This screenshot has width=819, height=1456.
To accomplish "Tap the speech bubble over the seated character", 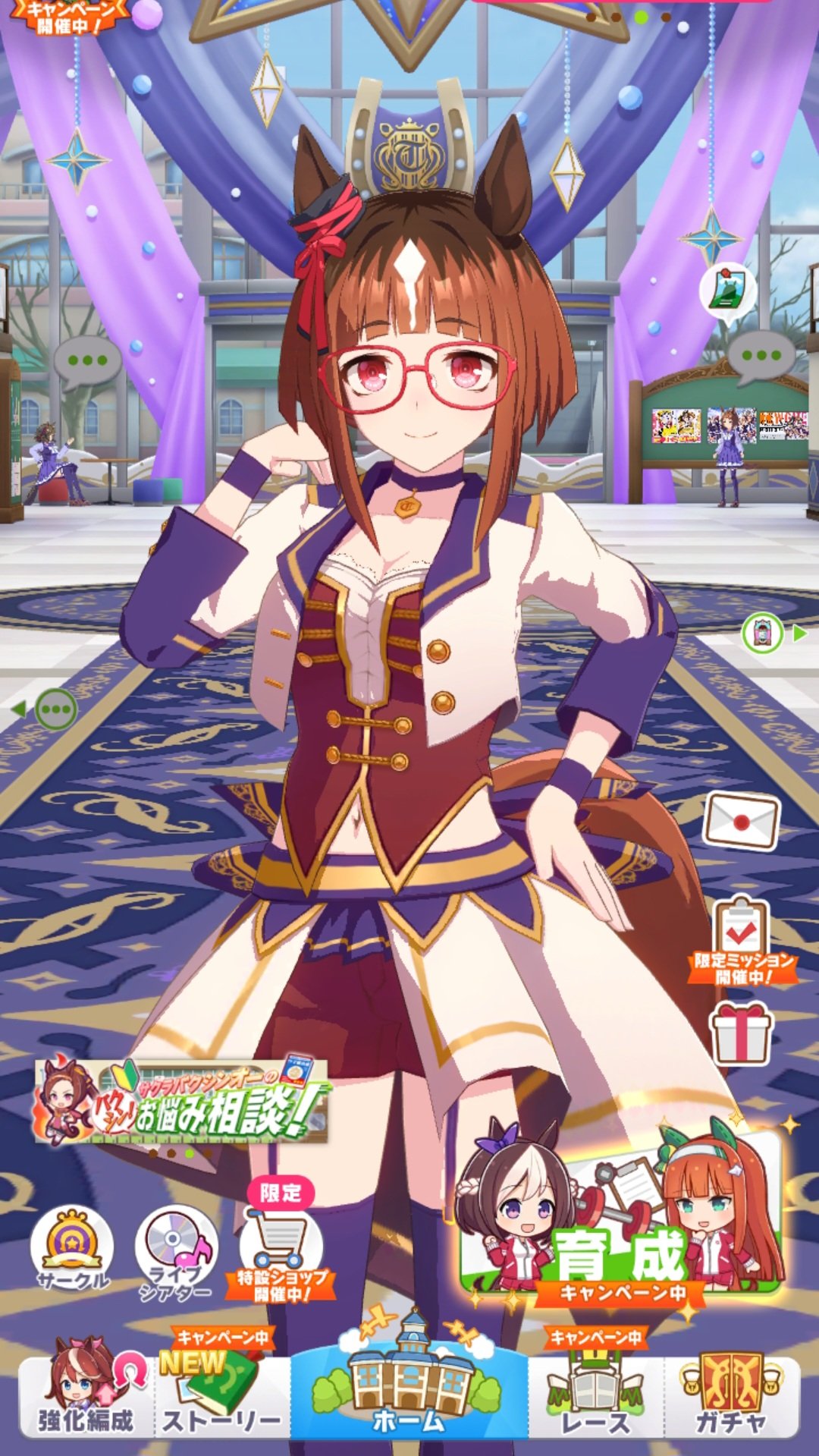I will [87, 363].
